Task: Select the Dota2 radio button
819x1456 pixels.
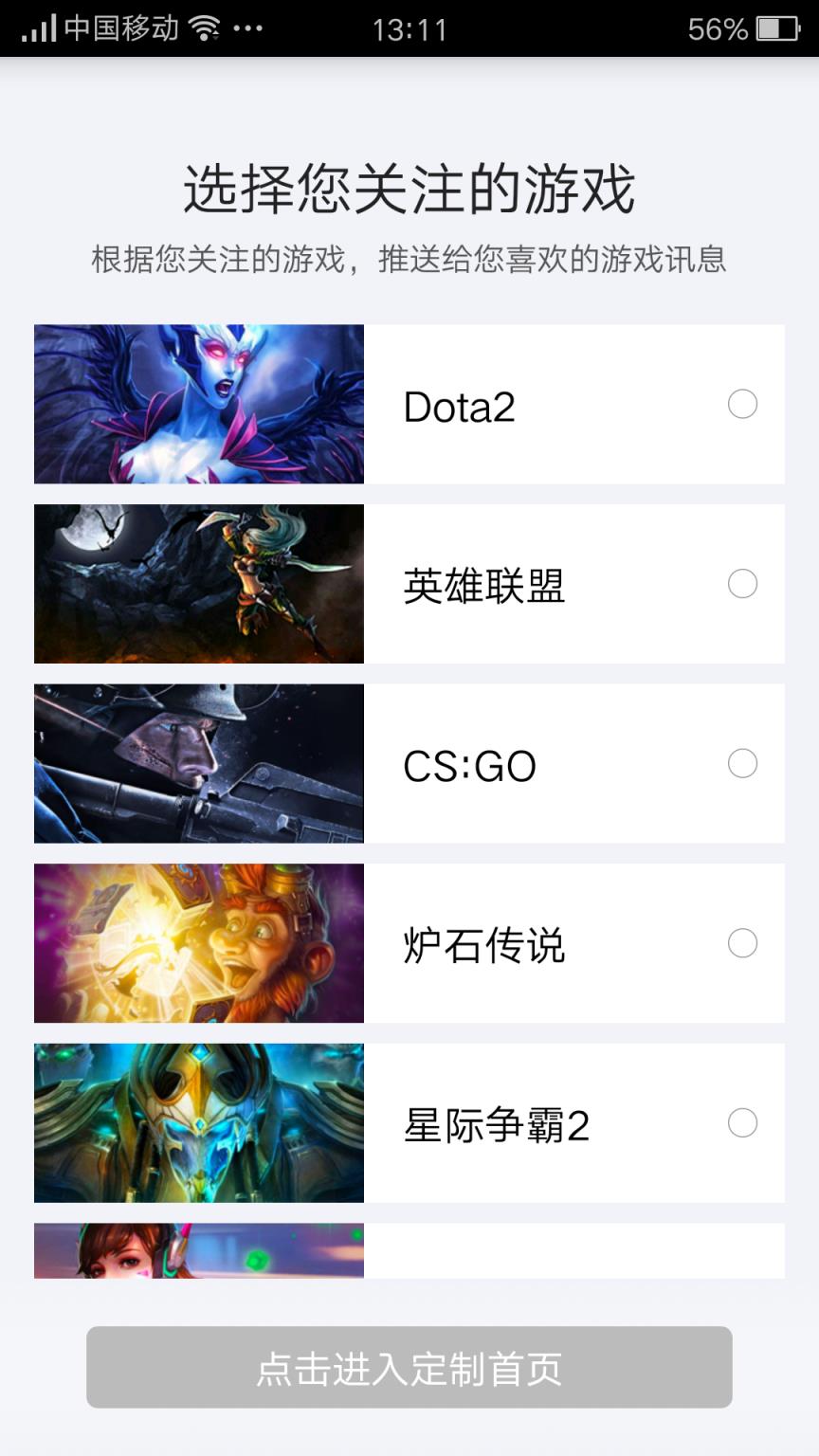Action: click(742, 405)
